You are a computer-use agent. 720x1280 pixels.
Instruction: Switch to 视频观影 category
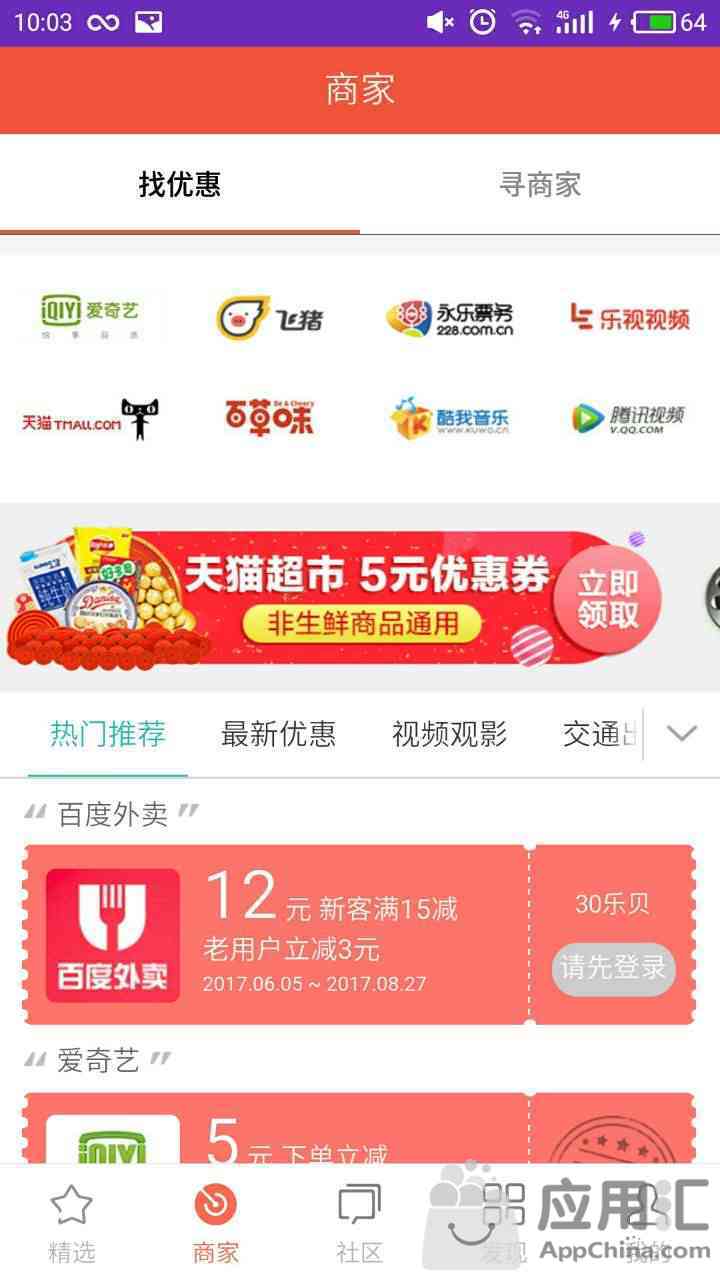pos(449,735)
